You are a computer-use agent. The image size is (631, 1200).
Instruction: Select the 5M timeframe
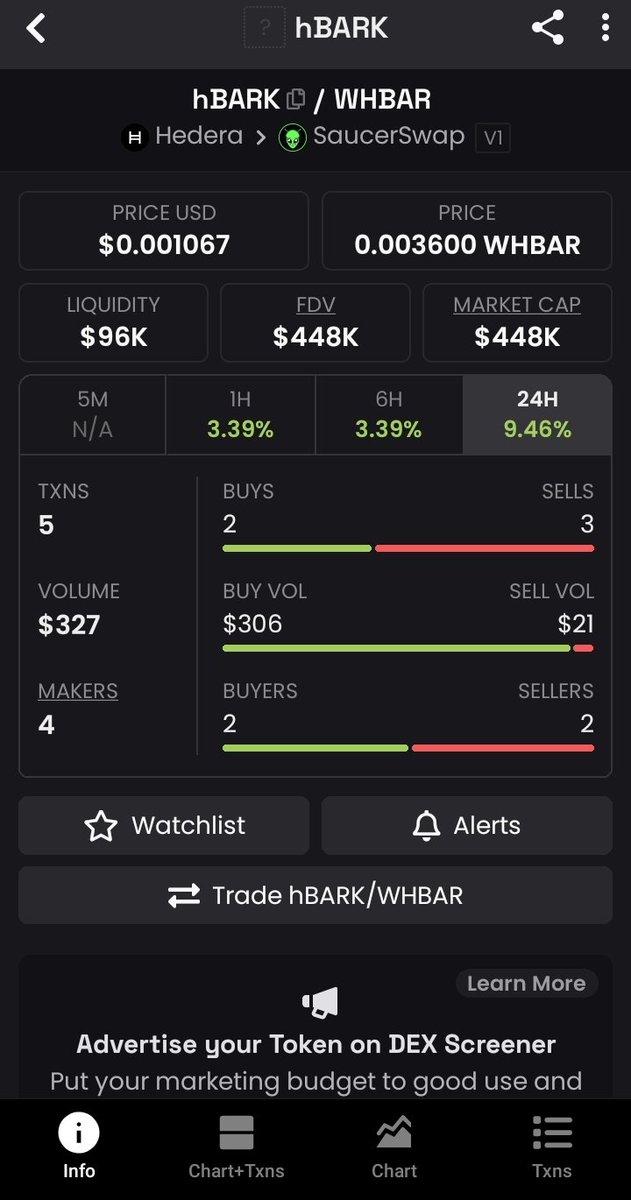point(93,415)
